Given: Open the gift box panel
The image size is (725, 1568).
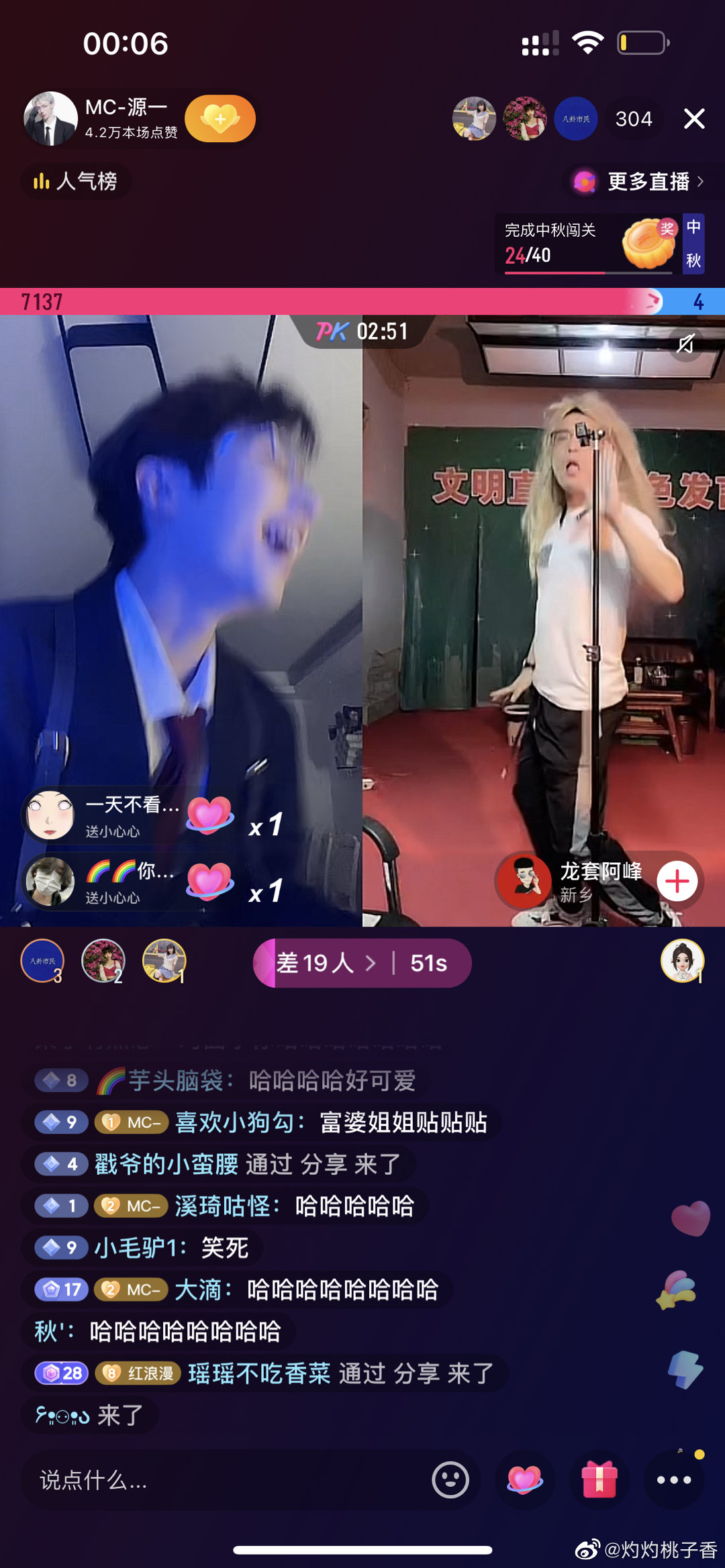Looking at the screenshot, I should click(599, 1480).
